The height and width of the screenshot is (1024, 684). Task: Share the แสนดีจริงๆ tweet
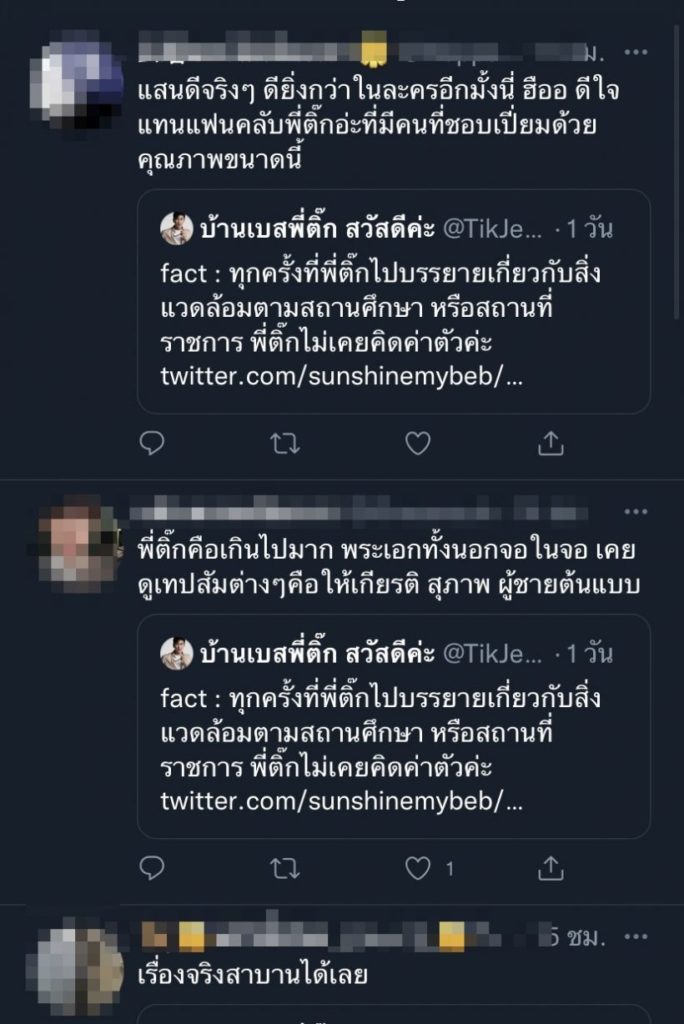(551, 443)
